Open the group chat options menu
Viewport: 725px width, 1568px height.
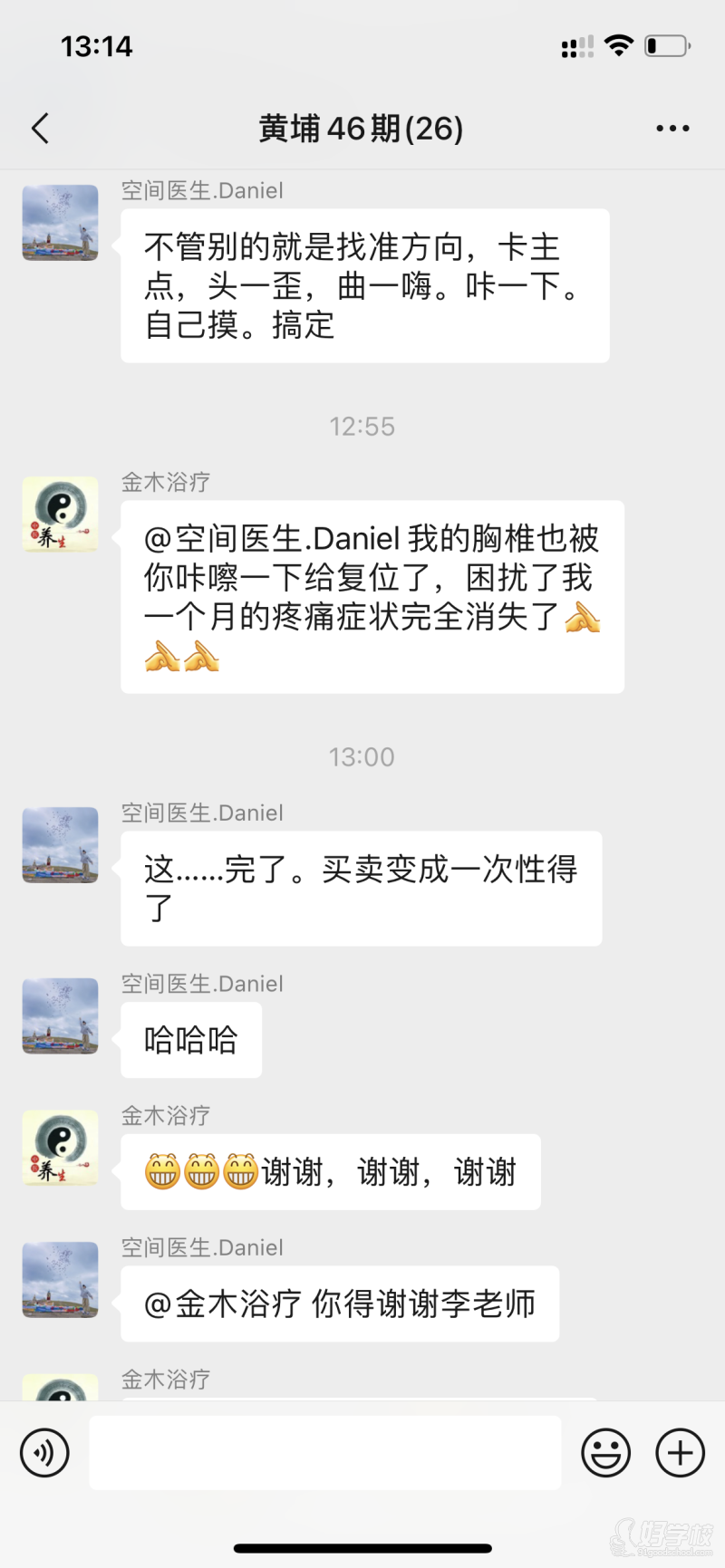(x=672, y=129)
